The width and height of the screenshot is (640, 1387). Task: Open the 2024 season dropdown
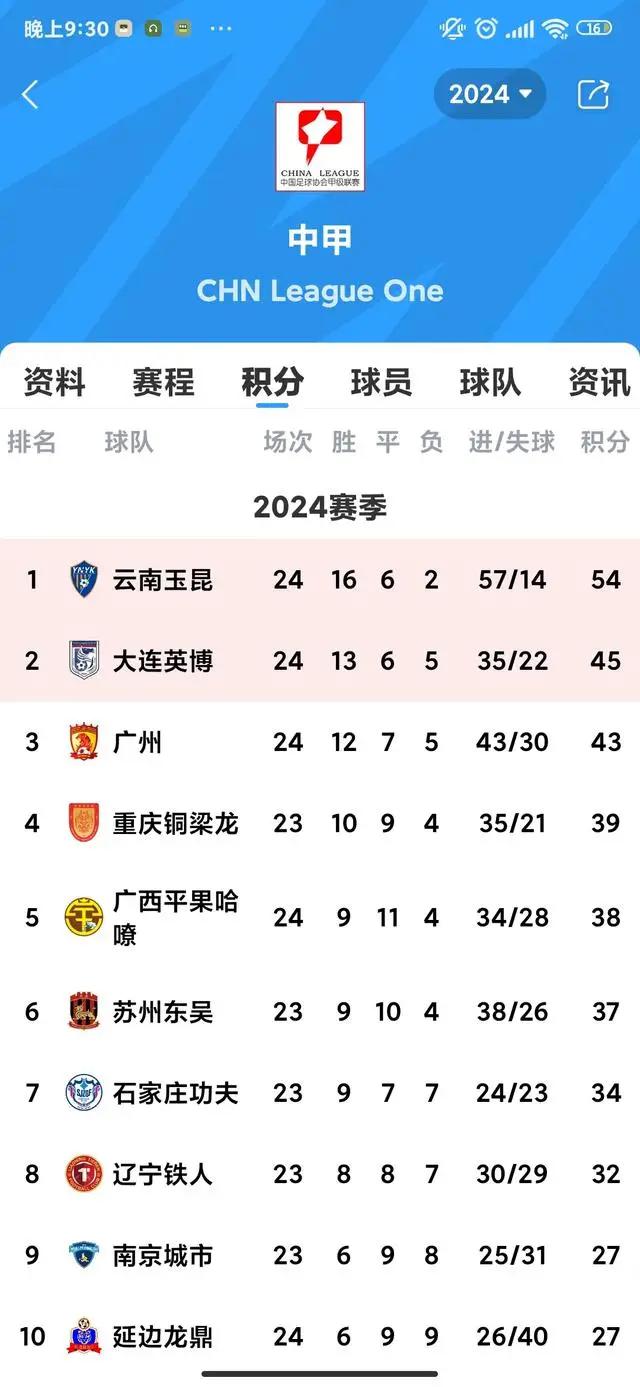click(490, 95)
